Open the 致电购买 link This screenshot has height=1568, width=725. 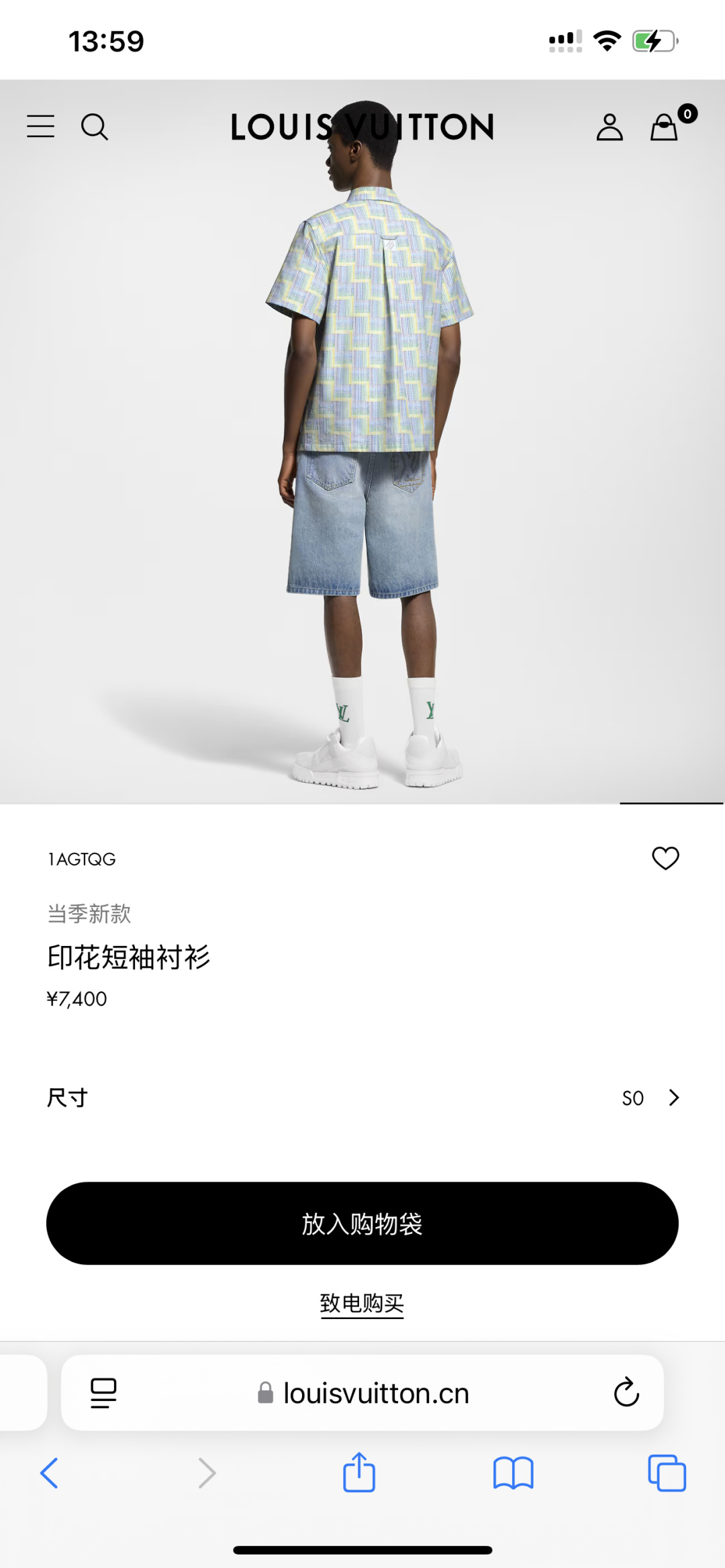click(362, 1303)
